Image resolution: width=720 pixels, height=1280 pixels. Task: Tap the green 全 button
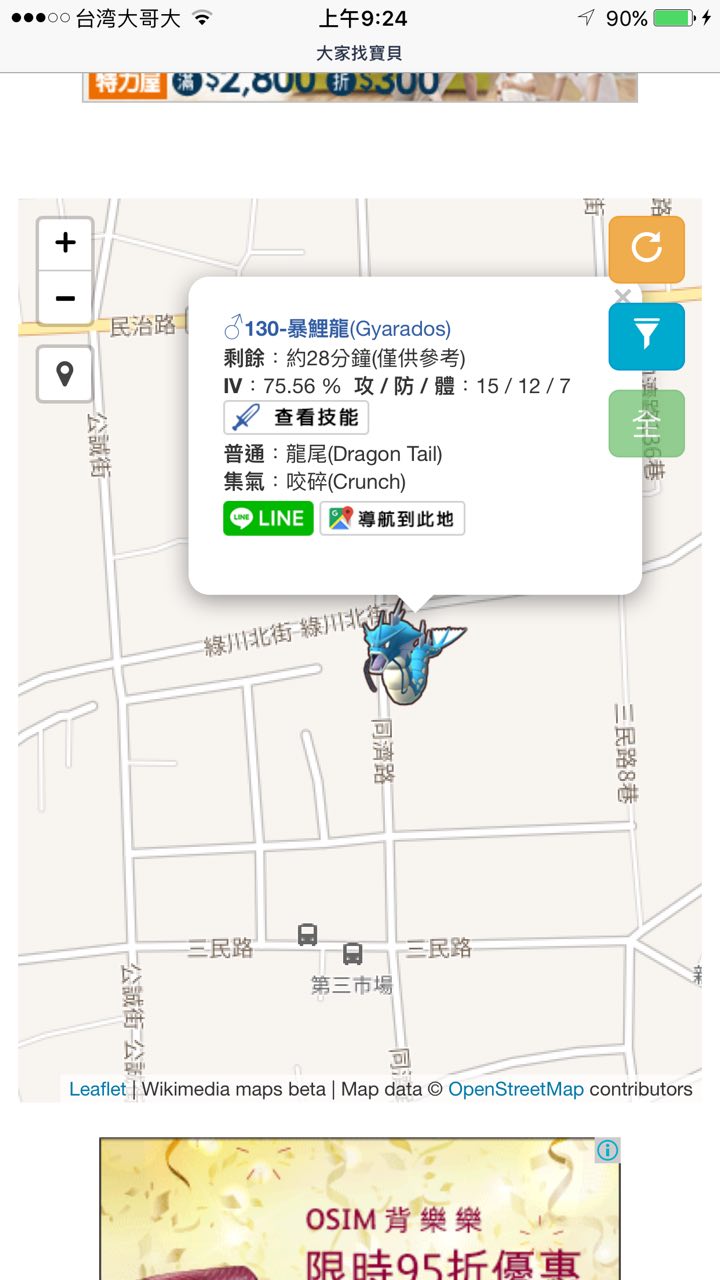[647, 424]
